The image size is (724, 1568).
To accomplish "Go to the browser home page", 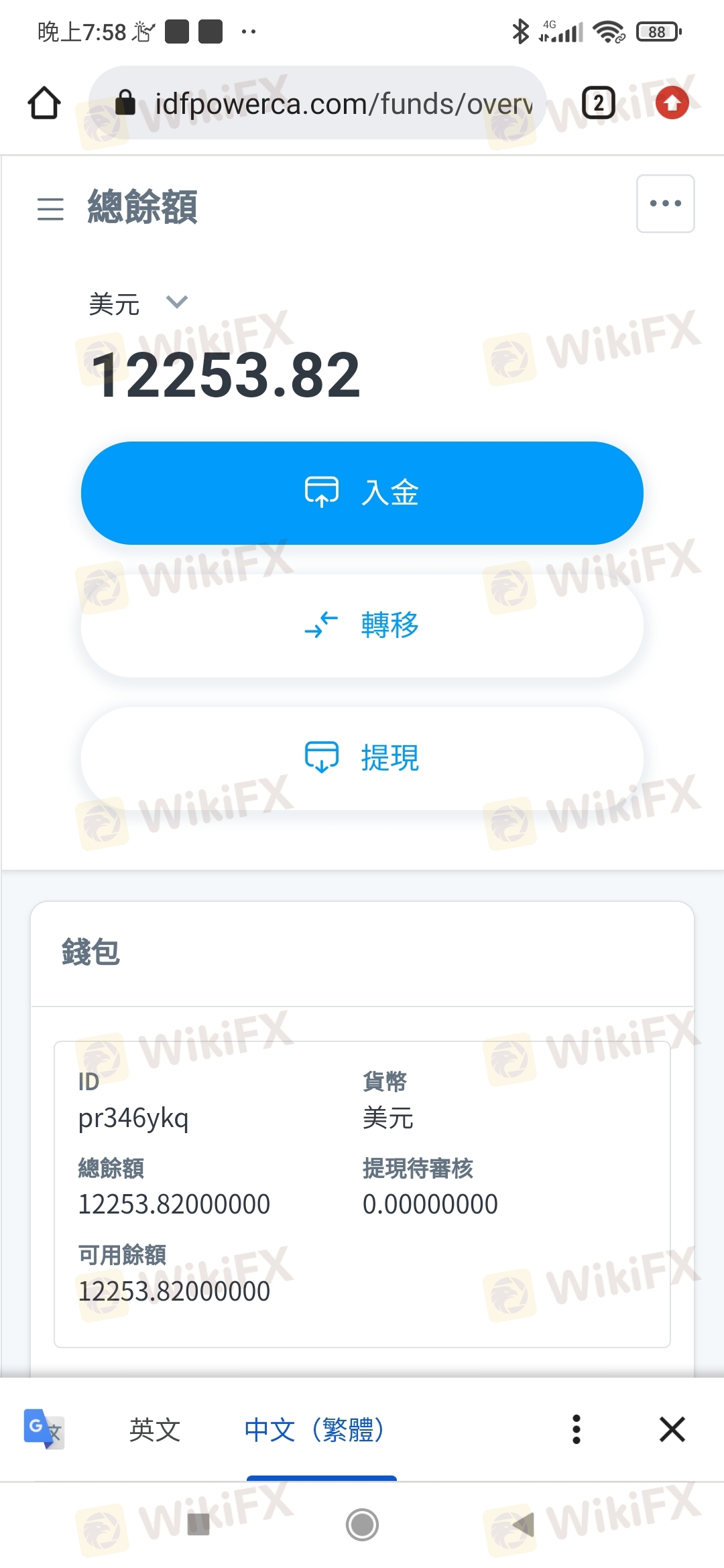I will (44, 103).
